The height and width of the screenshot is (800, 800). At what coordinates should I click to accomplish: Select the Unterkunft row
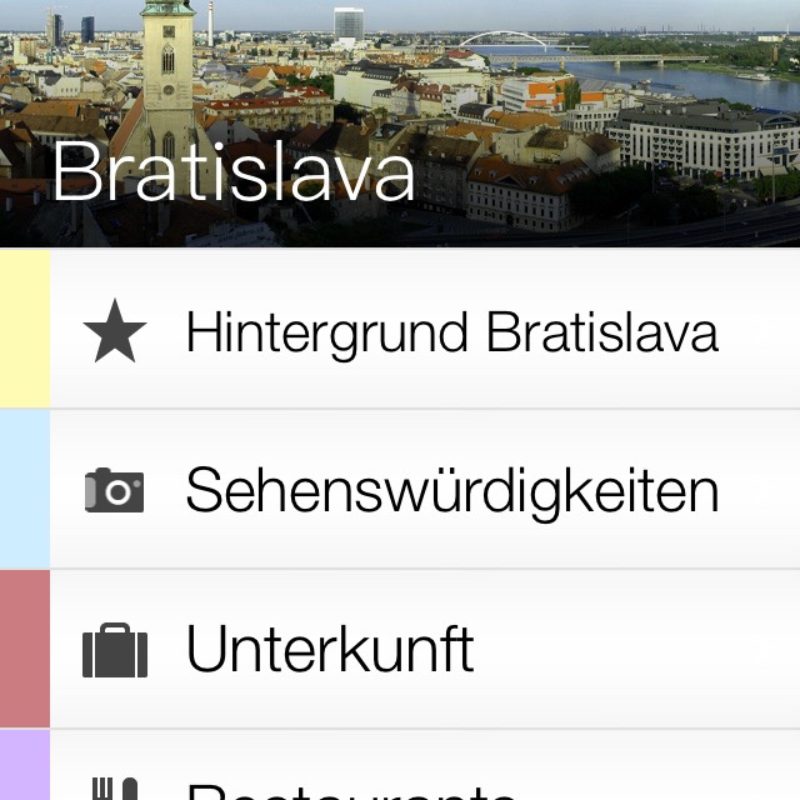coord(330,650)
